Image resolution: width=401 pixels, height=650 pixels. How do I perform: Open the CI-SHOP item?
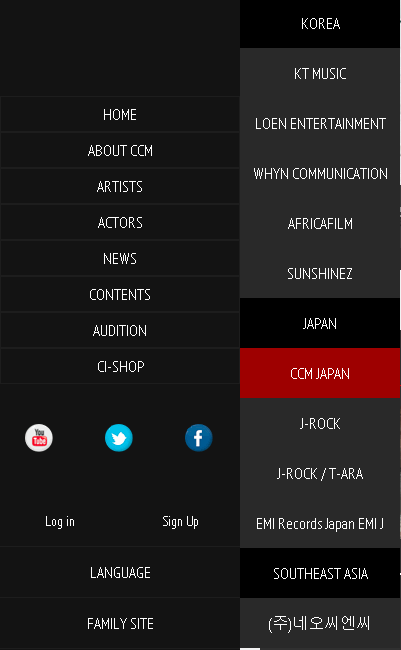[x=120, y=367]
